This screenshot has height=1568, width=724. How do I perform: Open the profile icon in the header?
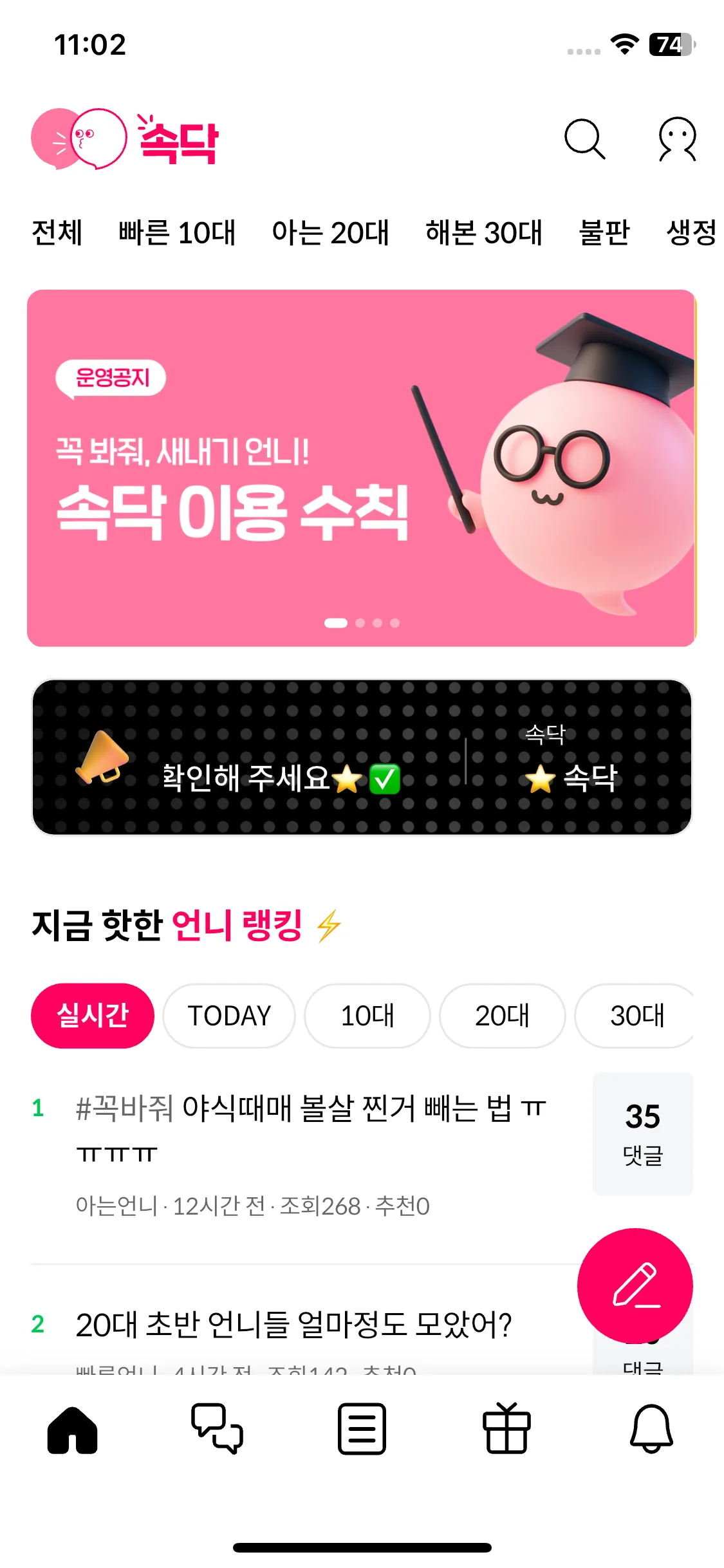point(677,138)
